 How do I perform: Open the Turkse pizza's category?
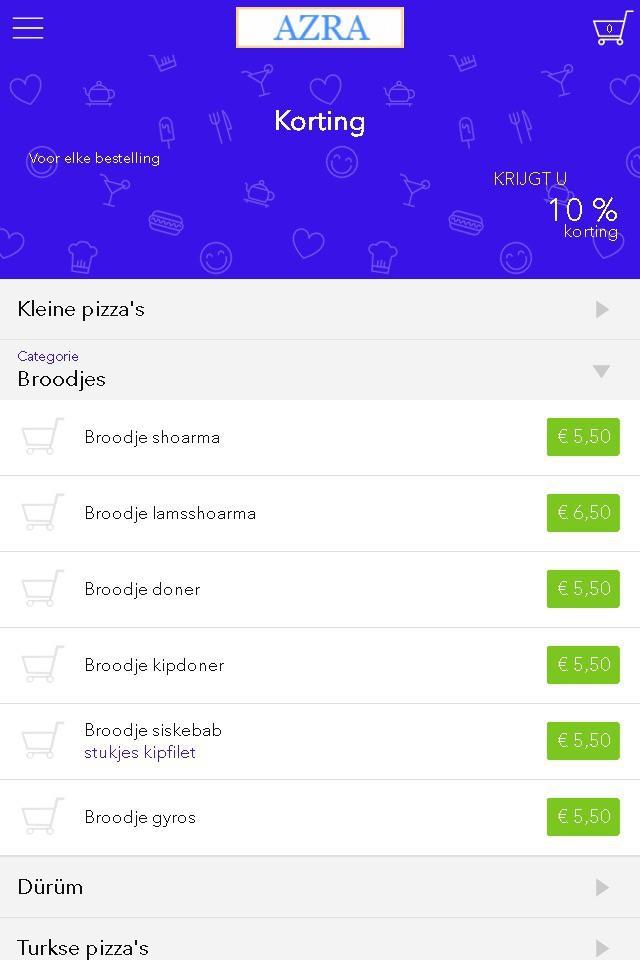coord(320,945)
